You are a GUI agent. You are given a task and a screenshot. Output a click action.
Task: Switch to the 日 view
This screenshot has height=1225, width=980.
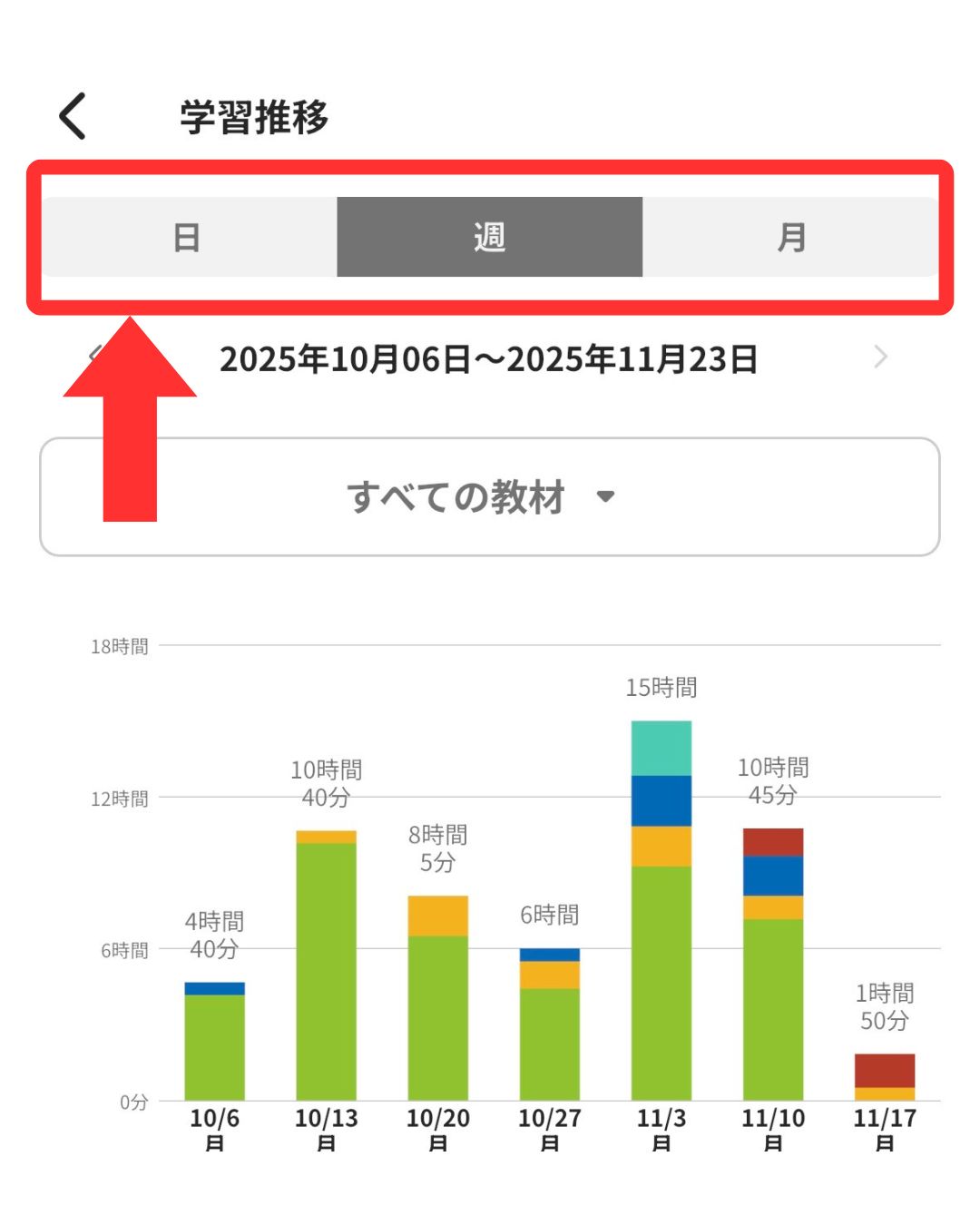[188, 238]
